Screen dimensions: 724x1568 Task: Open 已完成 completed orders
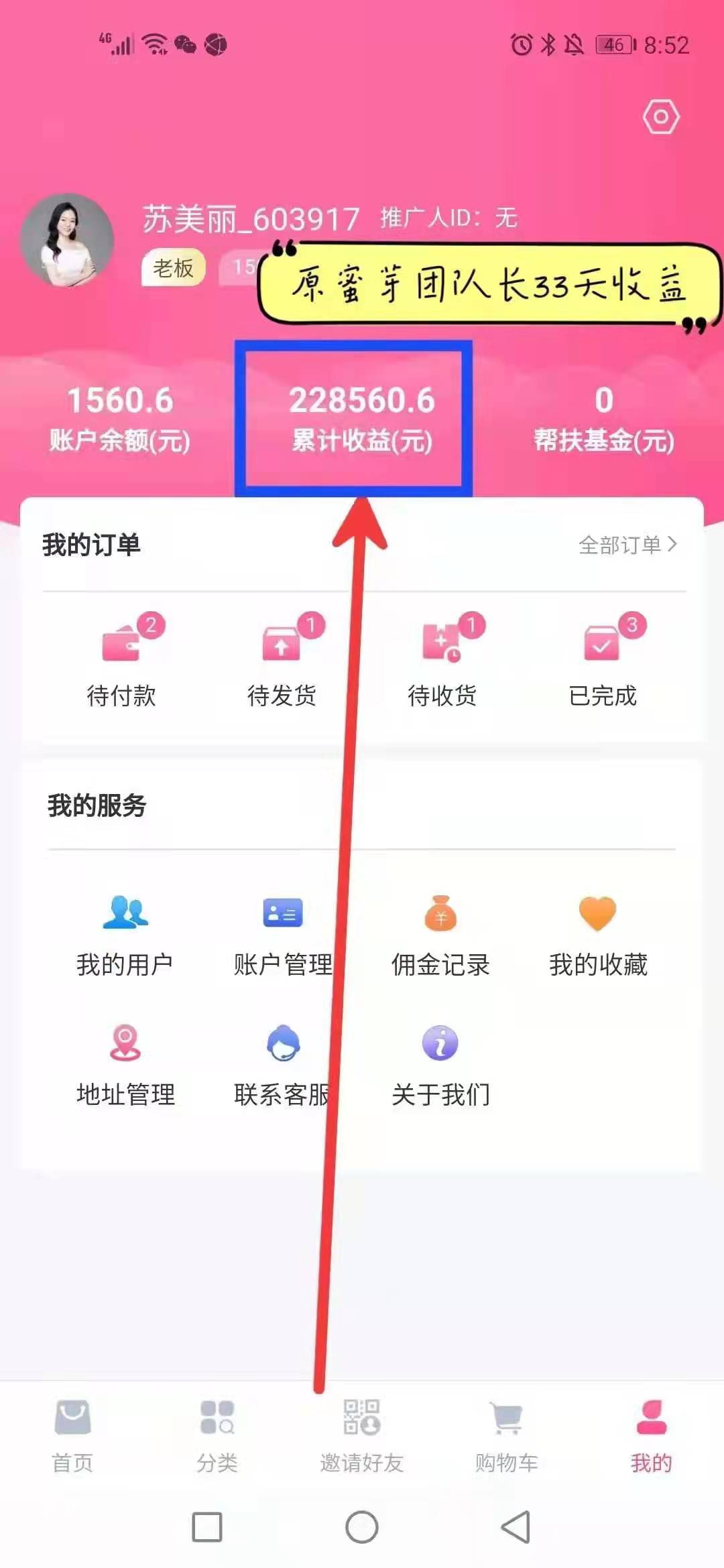pos(603,660)
